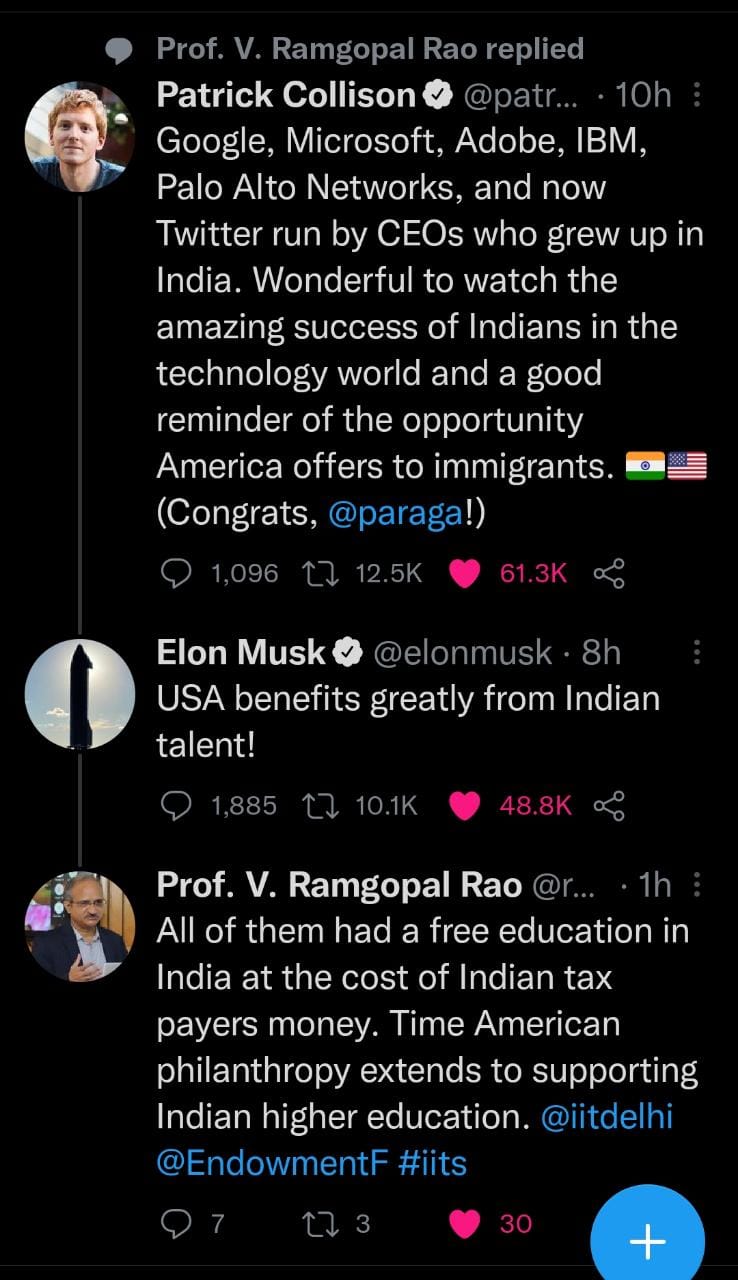738x1280 pixels.
Task: Share Patrick Collison's tweet
Action: click(x=609, y=573)
